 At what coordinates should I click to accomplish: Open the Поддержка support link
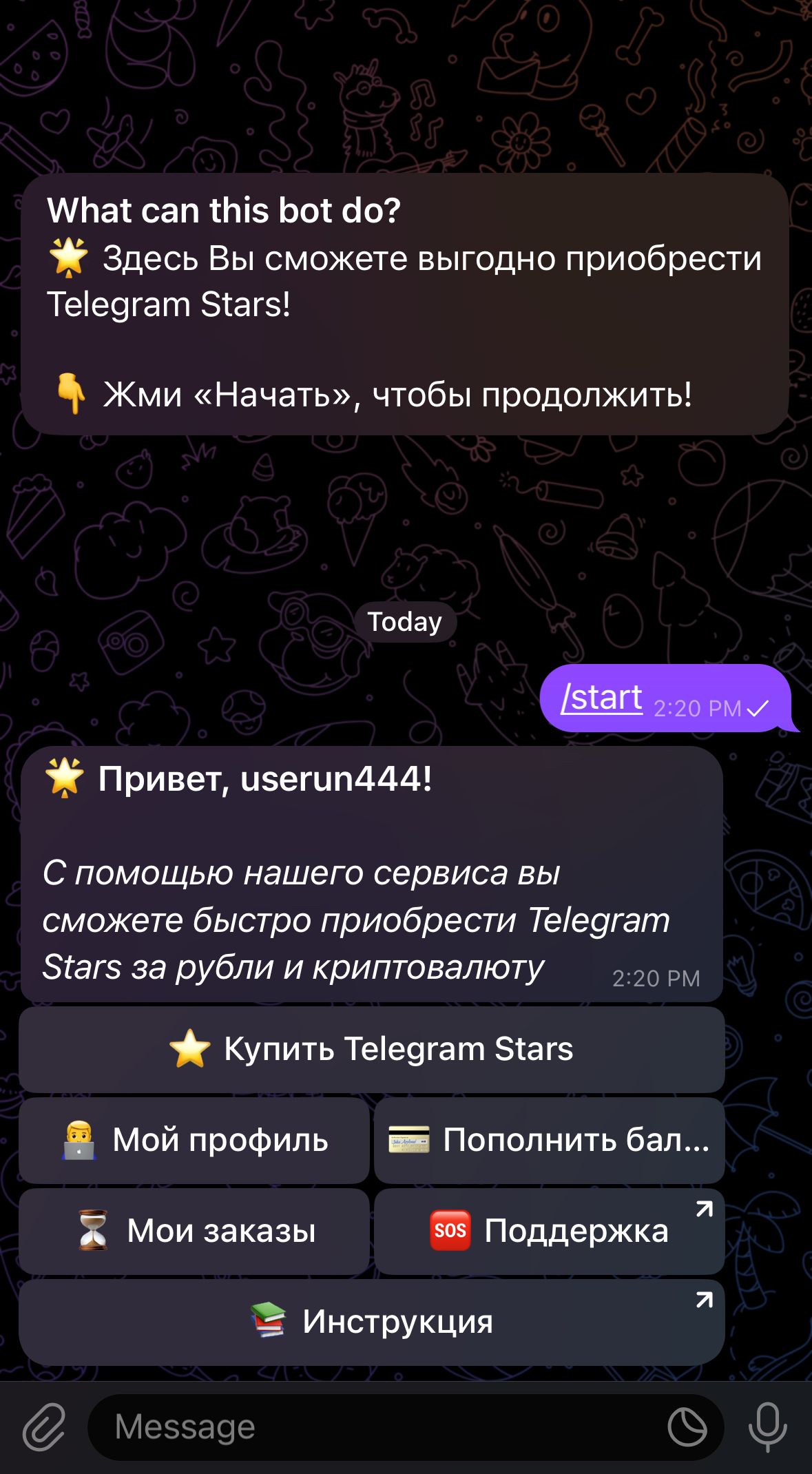[x=548, y=1230]
